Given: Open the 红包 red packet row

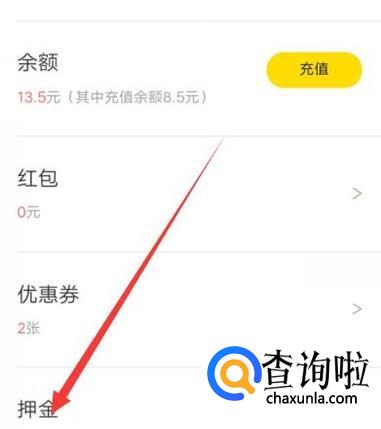Looking at the screenshot, I should click(199, 194).
